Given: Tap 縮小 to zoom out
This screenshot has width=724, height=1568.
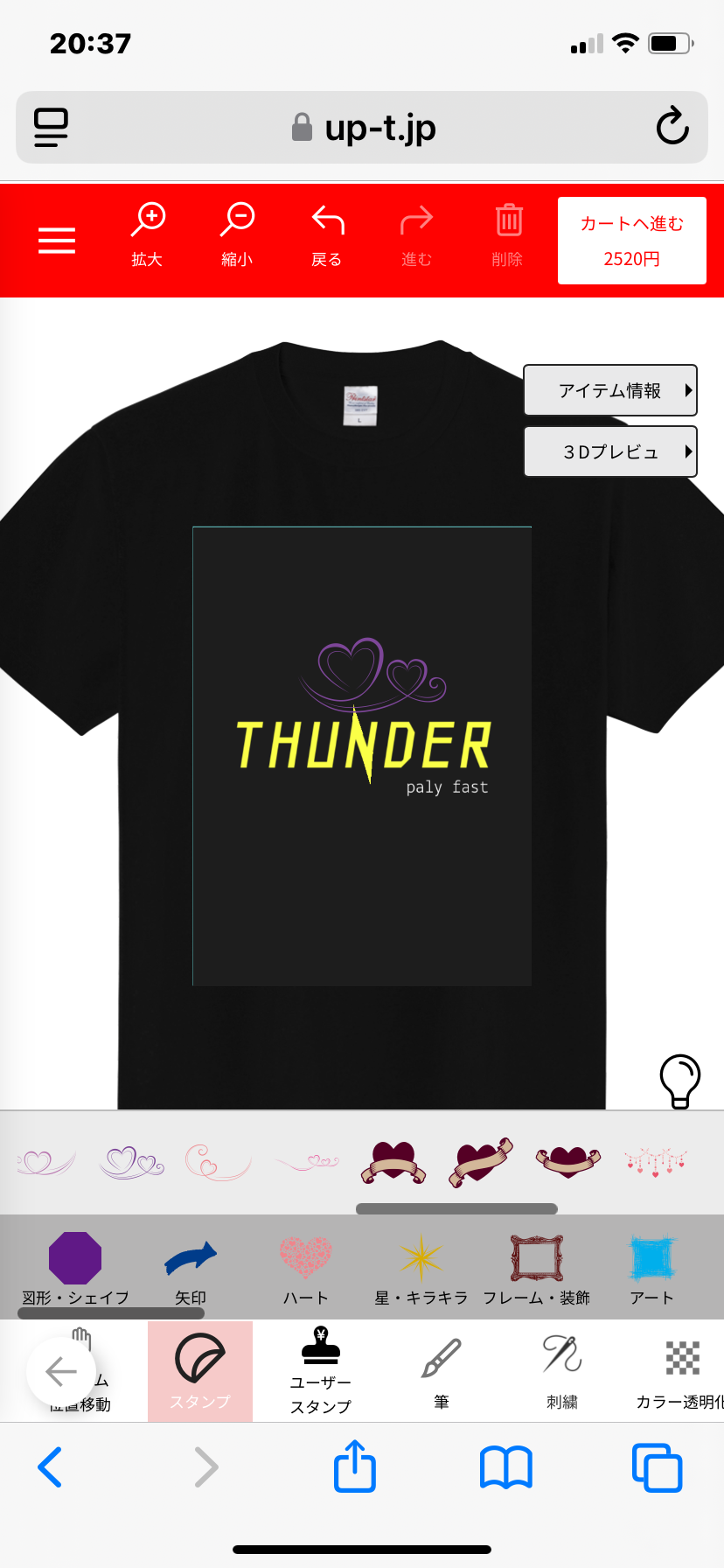Looking at the screenshot, I should pos(237,234).
